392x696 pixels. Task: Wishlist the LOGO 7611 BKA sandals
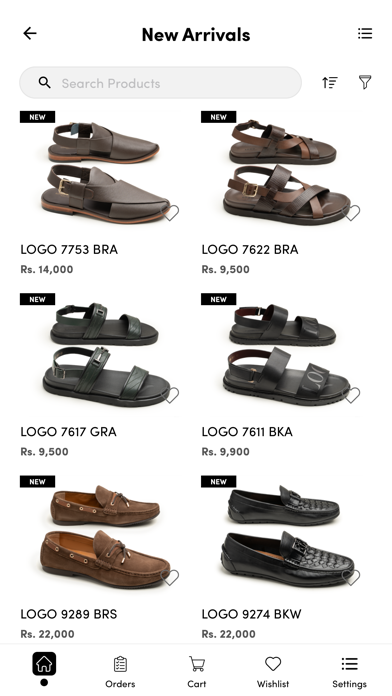coord(352,395)
